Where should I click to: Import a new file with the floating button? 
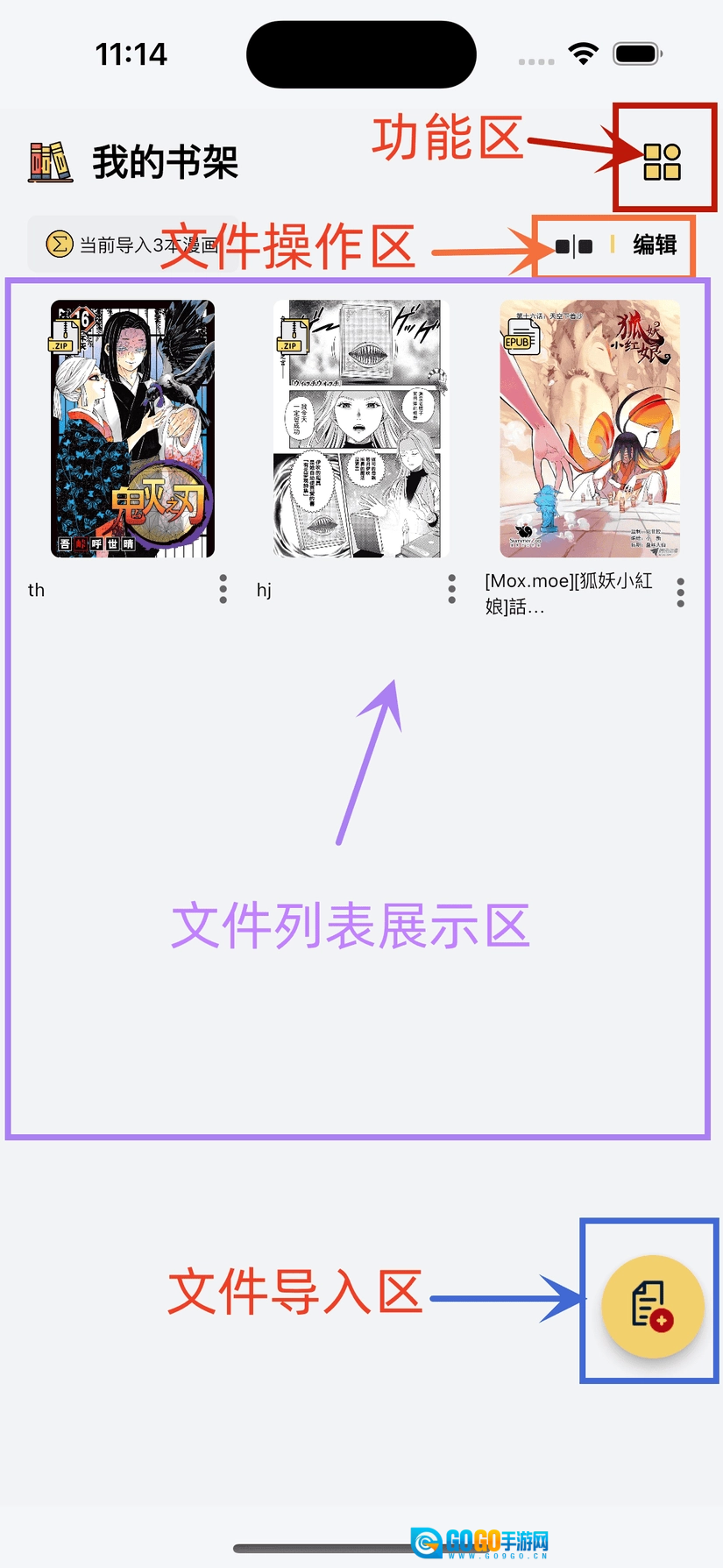tap(653, 1306)
